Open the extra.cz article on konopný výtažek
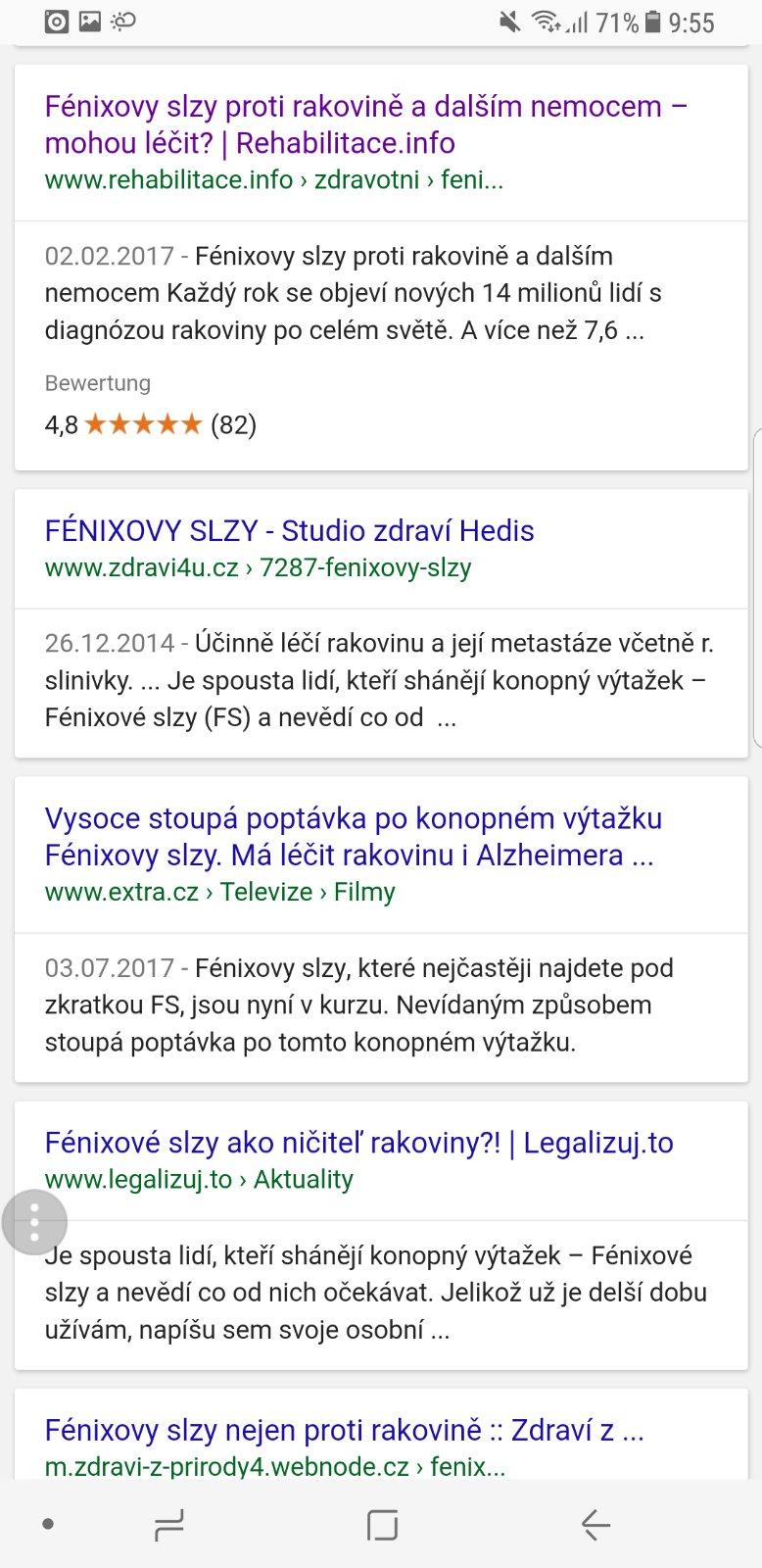This screenshot has width=762, height=1568. click(353, 837)
